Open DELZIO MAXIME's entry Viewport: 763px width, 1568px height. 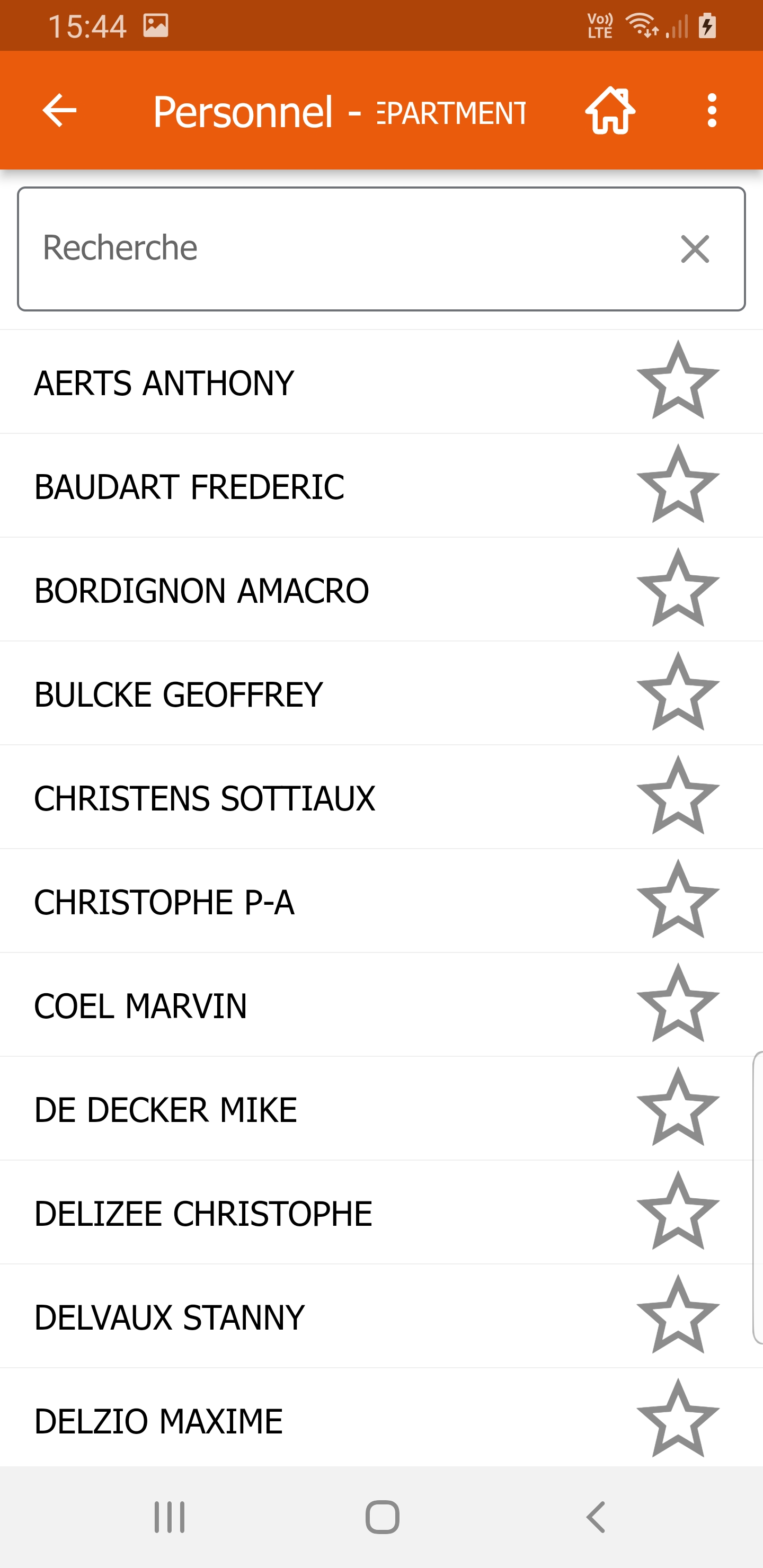pyautogui.click(x=158, y=1421)
